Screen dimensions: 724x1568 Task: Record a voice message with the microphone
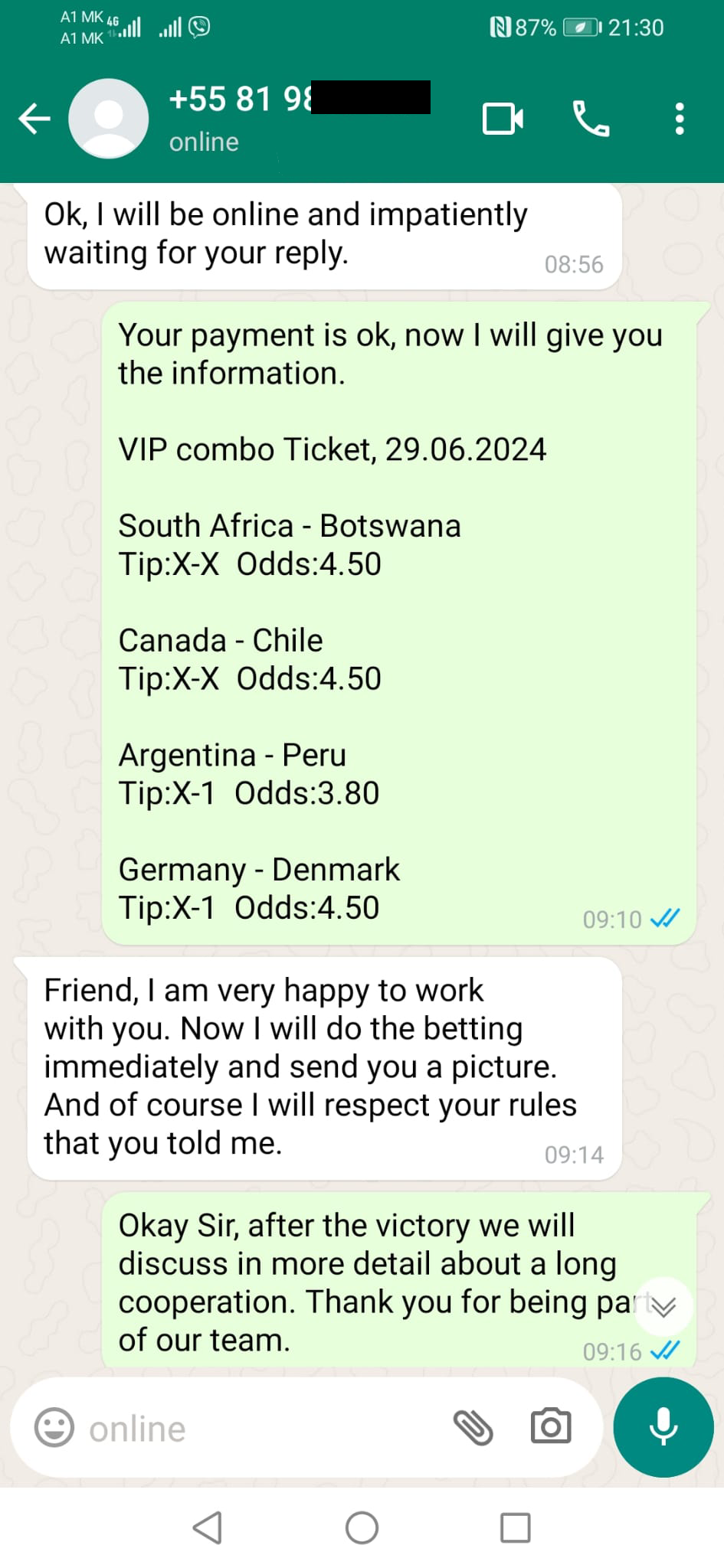(x=663, y=1427)
